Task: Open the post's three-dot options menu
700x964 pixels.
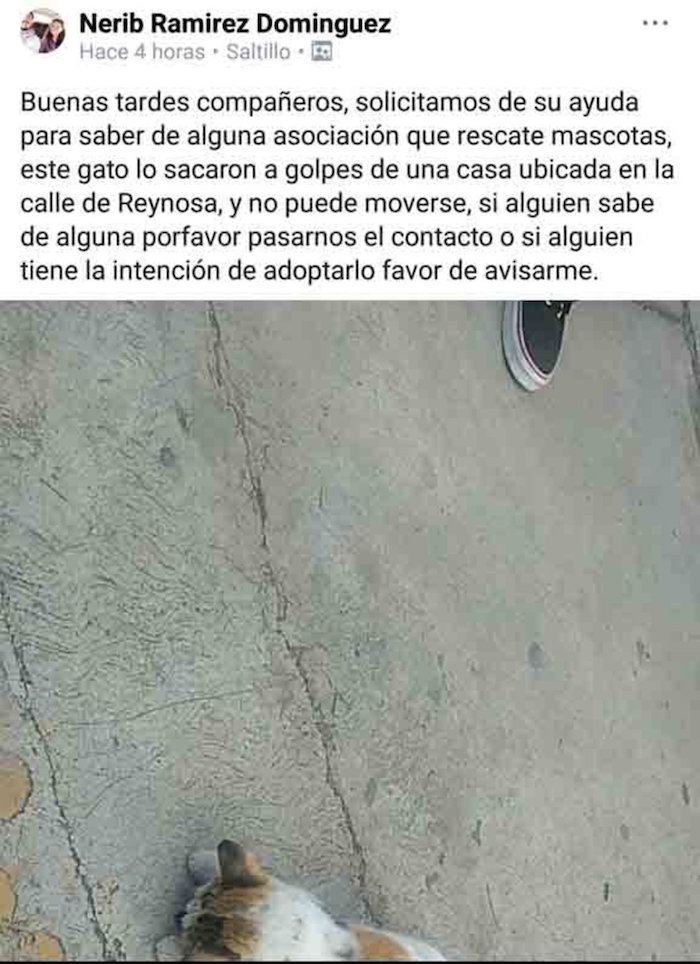Action: [654, 22]
